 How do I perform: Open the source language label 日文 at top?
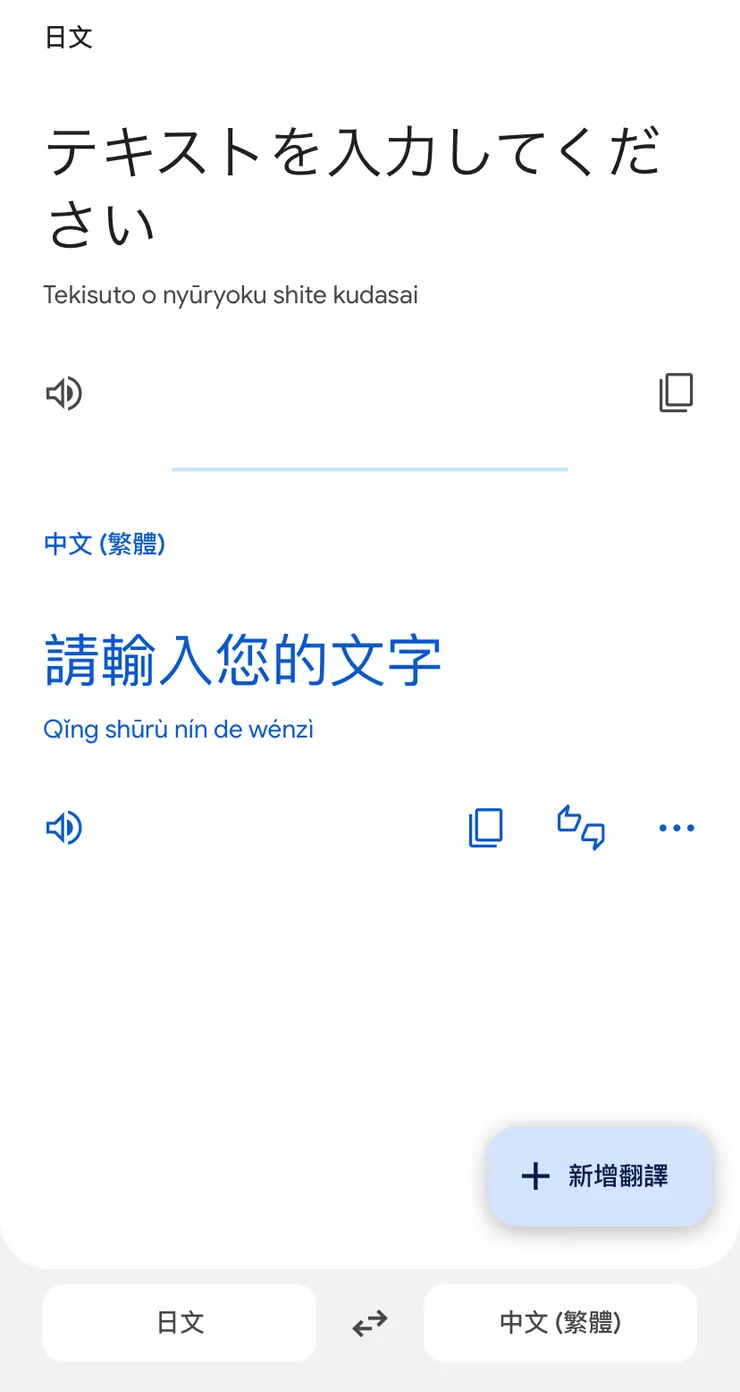point(66,37)
